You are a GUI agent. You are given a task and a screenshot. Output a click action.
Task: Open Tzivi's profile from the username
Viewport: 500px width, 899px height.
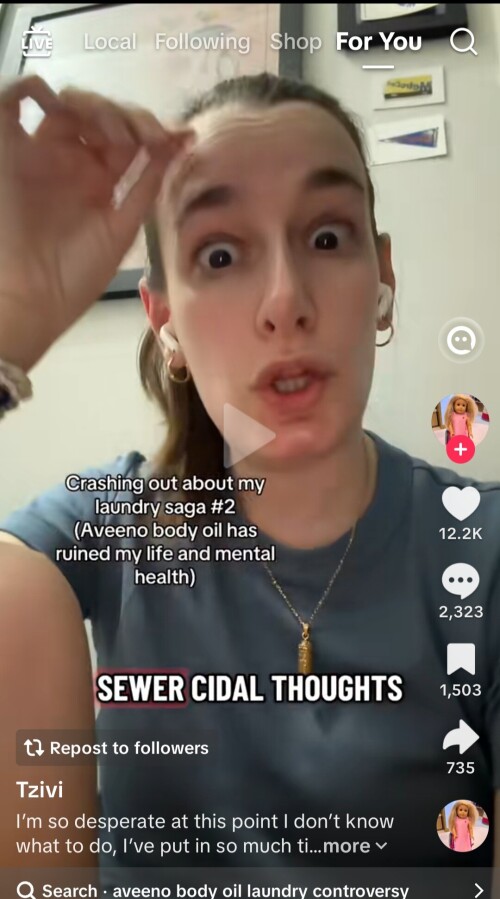40,790
